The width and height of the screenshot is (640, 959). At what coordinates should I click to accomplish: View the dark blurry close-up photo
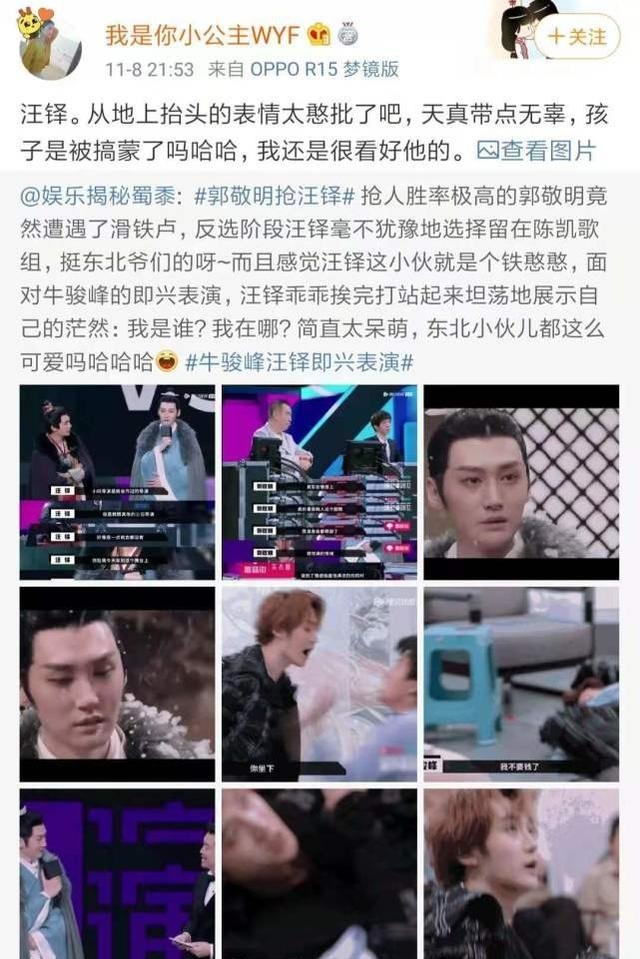(319, 873)
